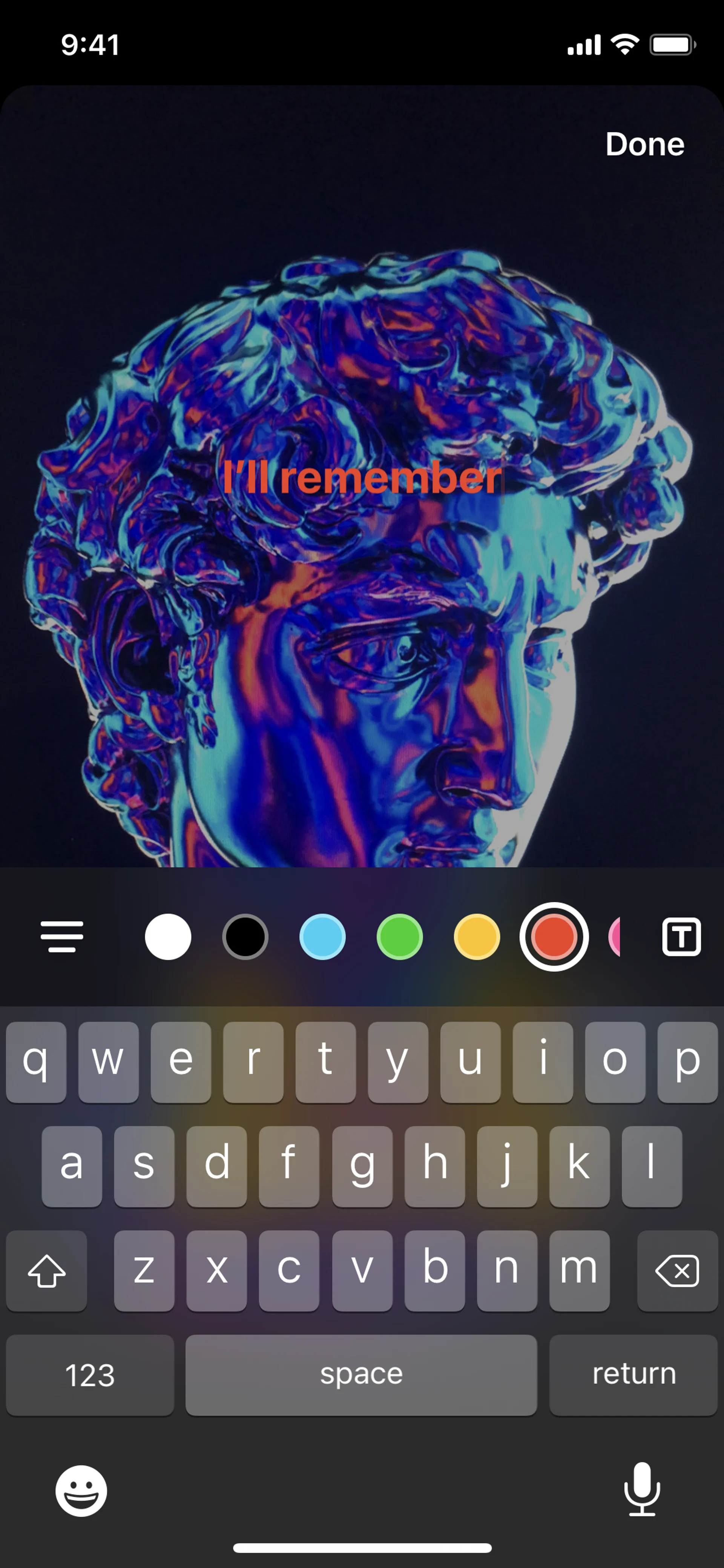
Task: Delete last character with backspace key
Action: click(x=677, y=1270)
